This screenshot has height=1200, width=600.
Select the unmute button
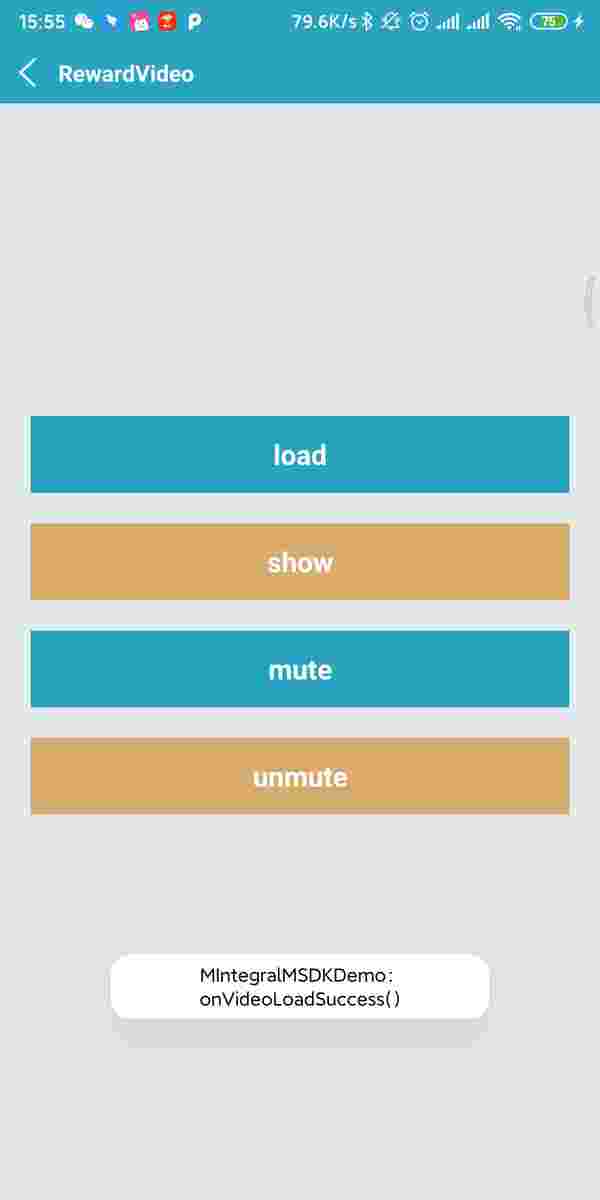pos(300,776)
